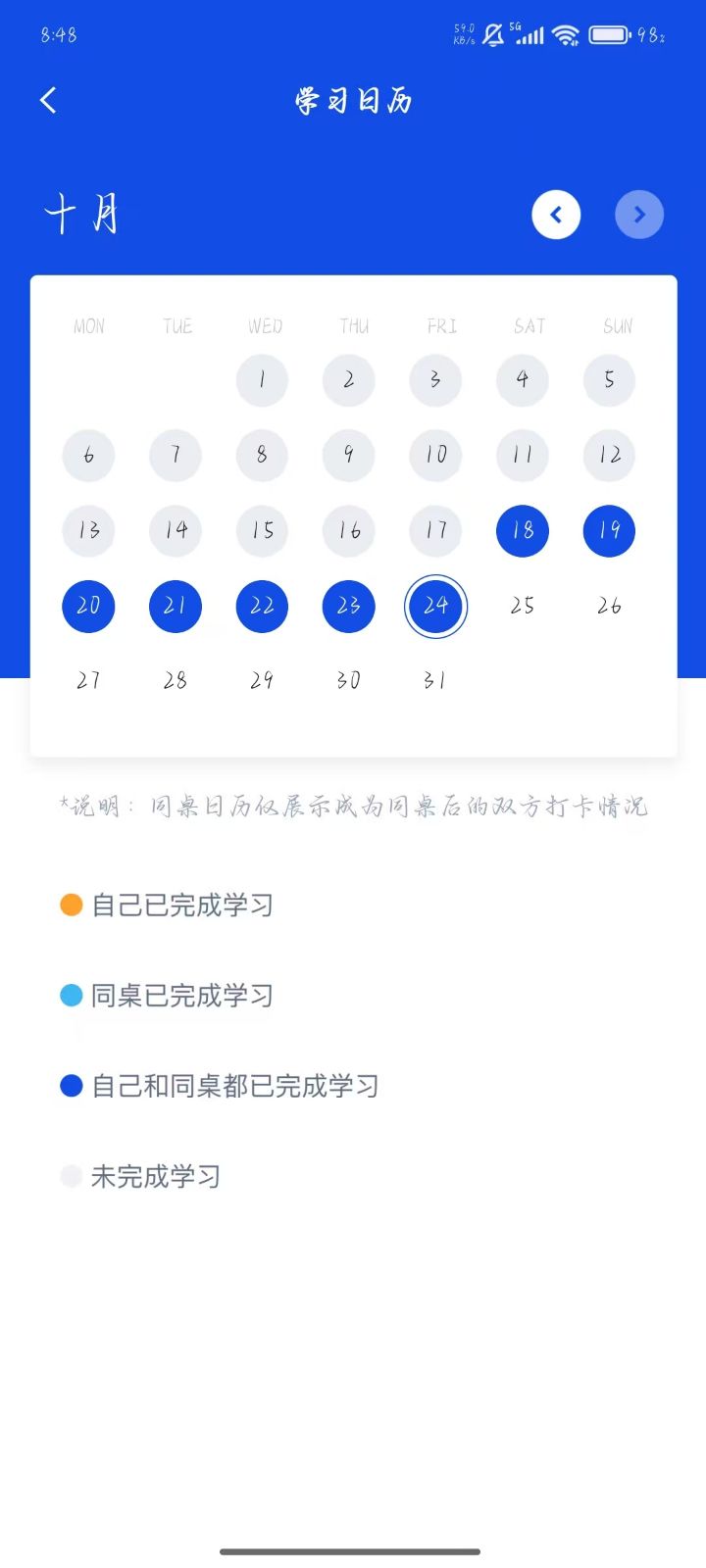Pick day 23 in the calendar
This screenshot has width=706, height=1568.
point(349,606)
